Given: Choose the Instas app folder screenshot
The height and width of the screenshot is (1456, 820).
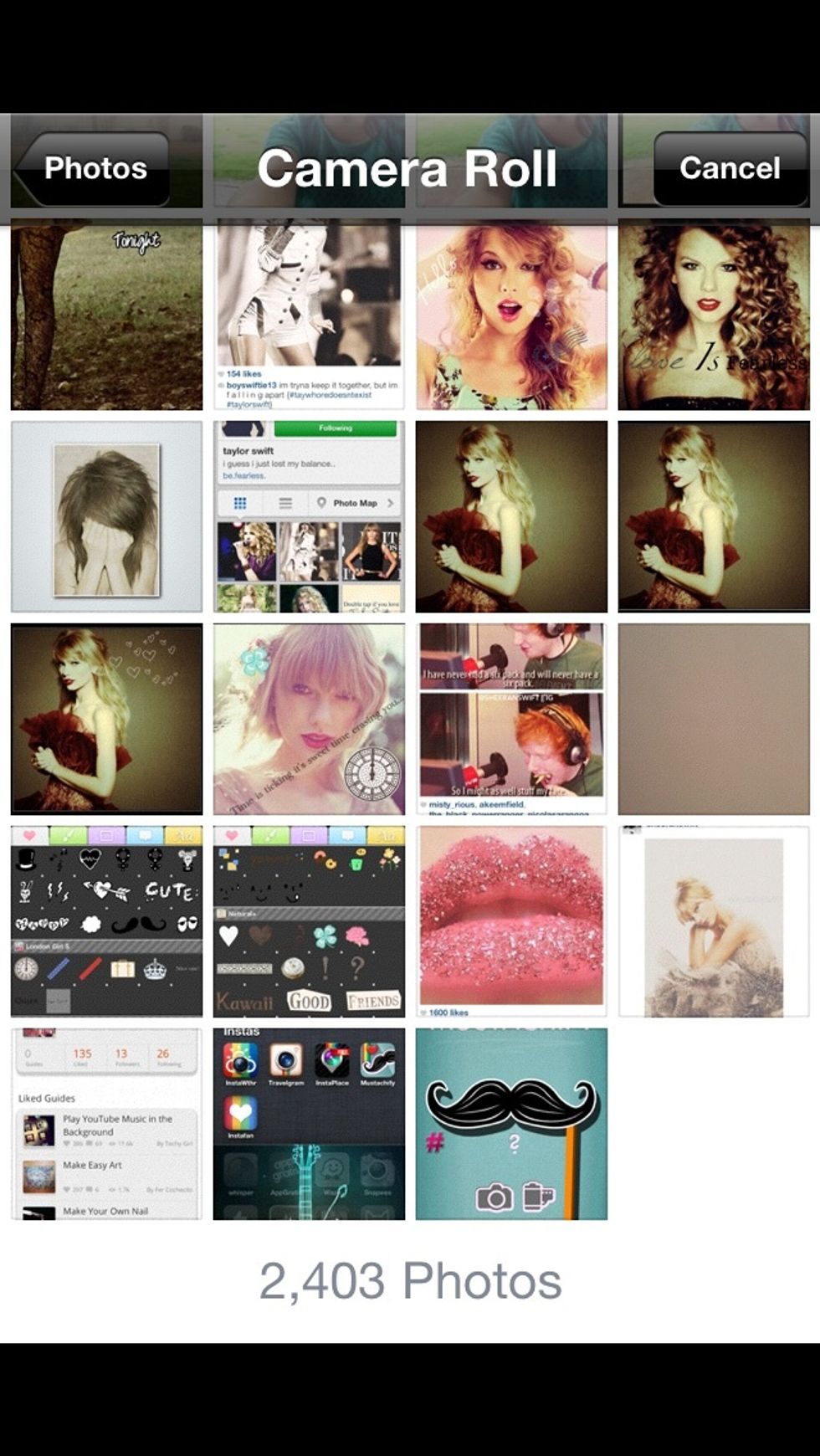Looking at the screenshot, I should tap(309, 1124).
